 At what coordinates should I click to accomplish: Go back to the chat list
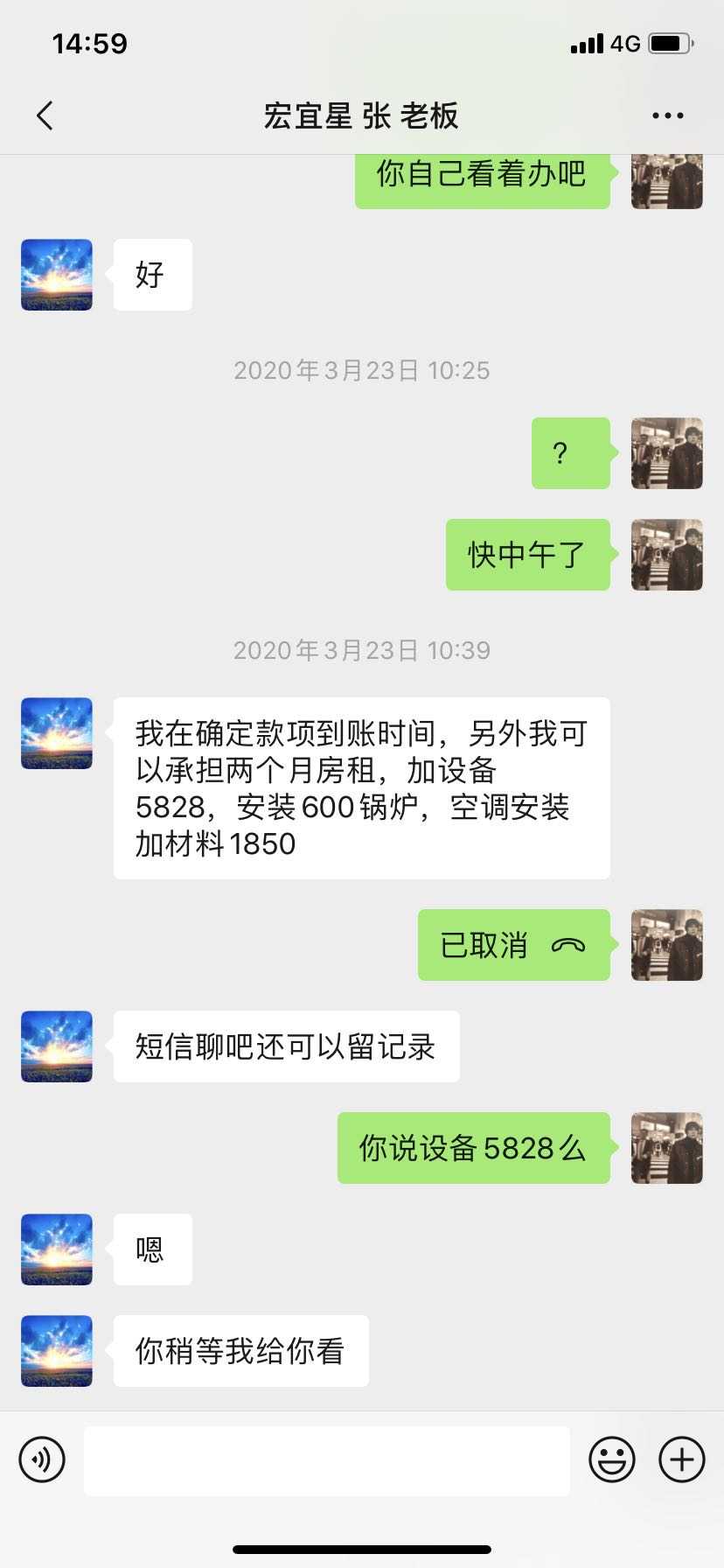tap(45, 115)
